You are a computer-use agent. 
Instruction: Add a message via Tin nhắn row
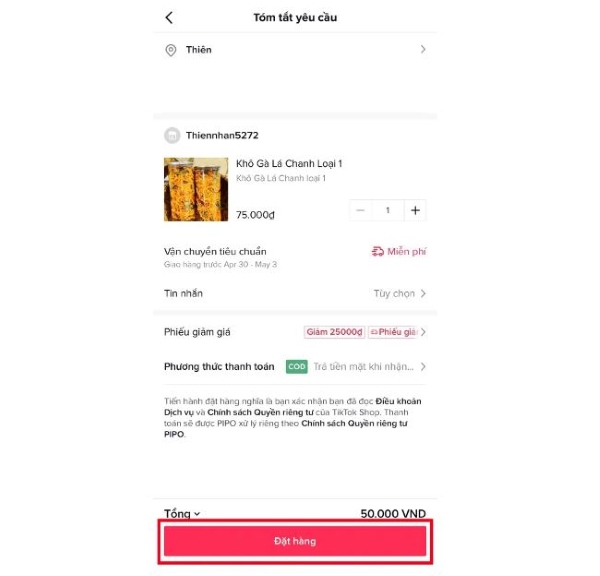295,294
